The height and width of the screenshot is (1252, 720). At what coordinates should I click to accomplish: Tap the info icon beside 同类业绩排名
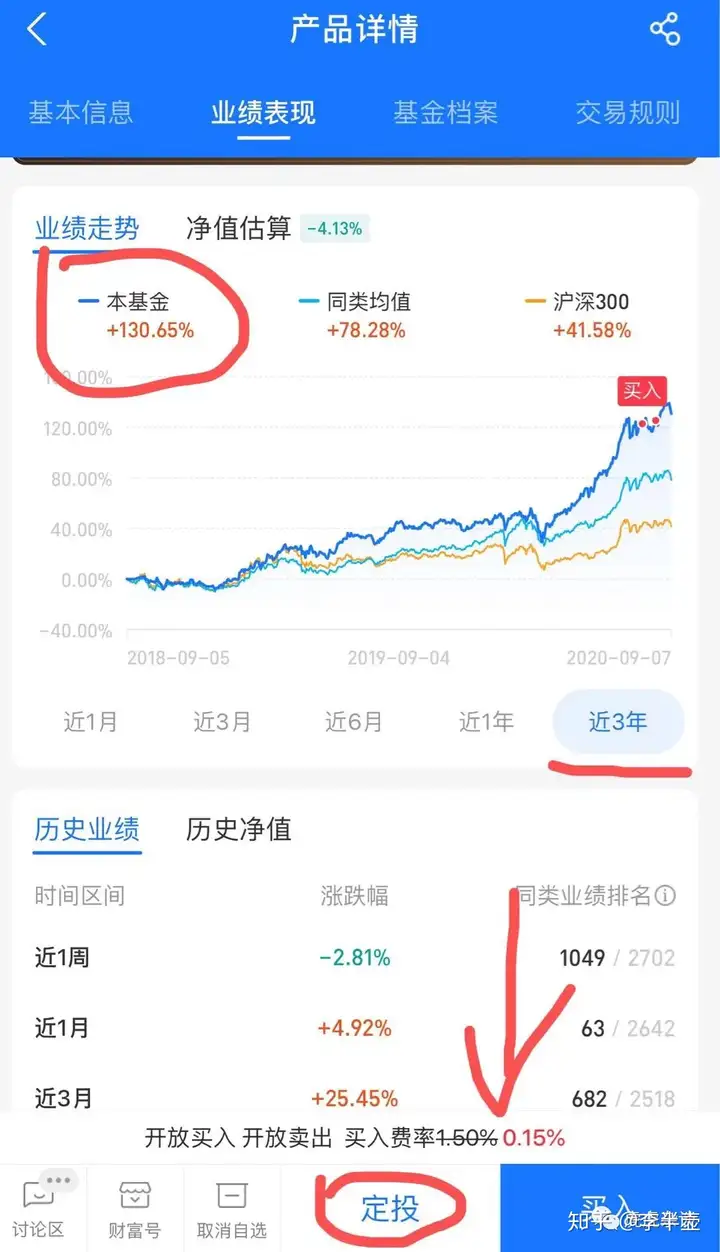(665, 895)
